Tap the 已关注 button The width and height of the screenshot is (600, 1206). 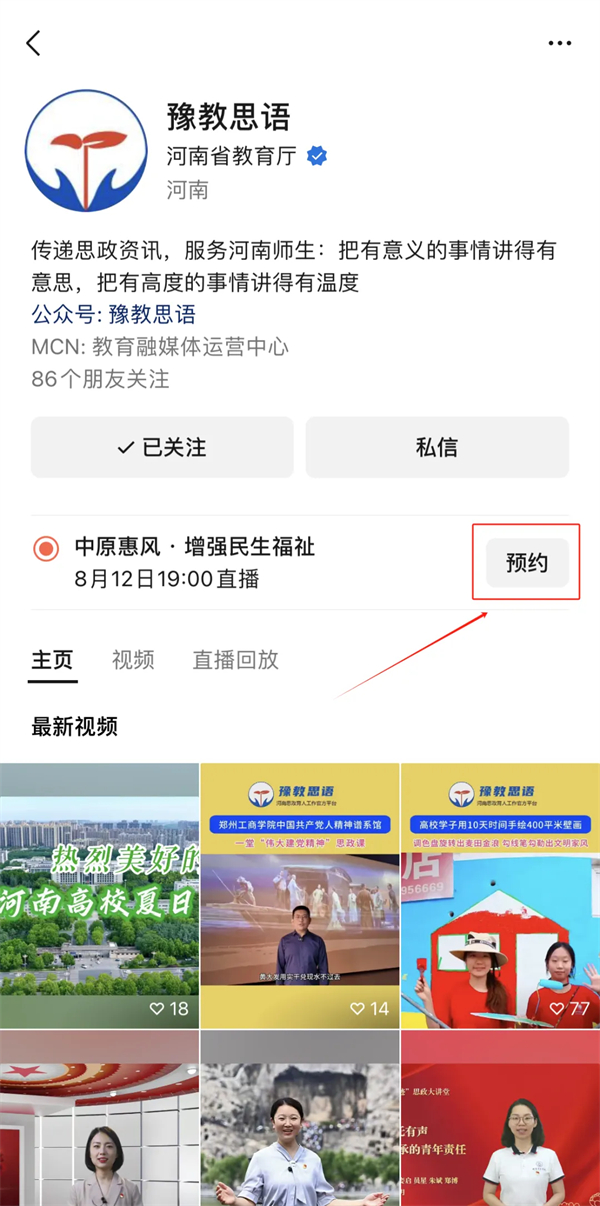click(x=162, y=447)
